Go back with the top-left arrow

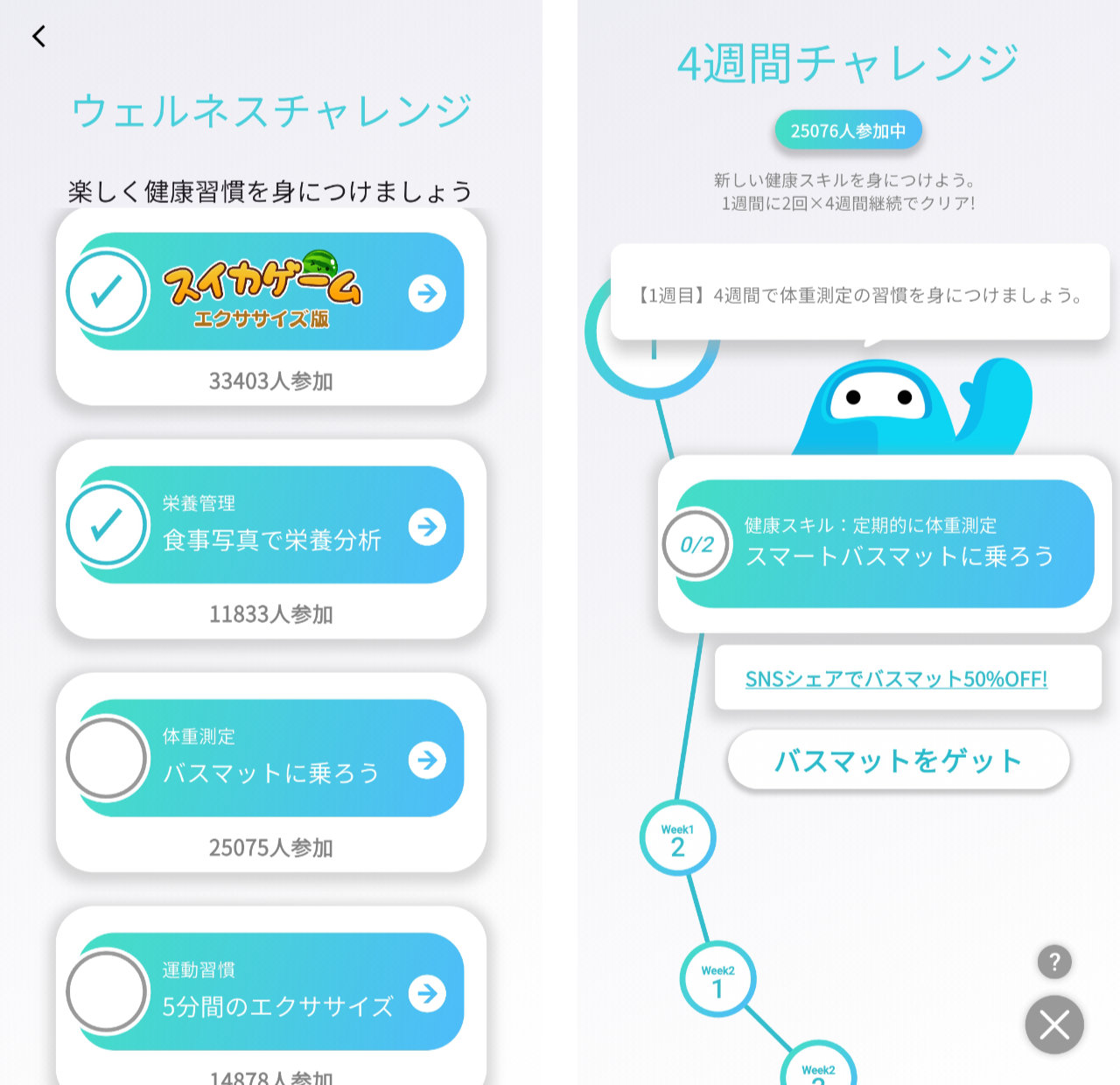[38, 36]
